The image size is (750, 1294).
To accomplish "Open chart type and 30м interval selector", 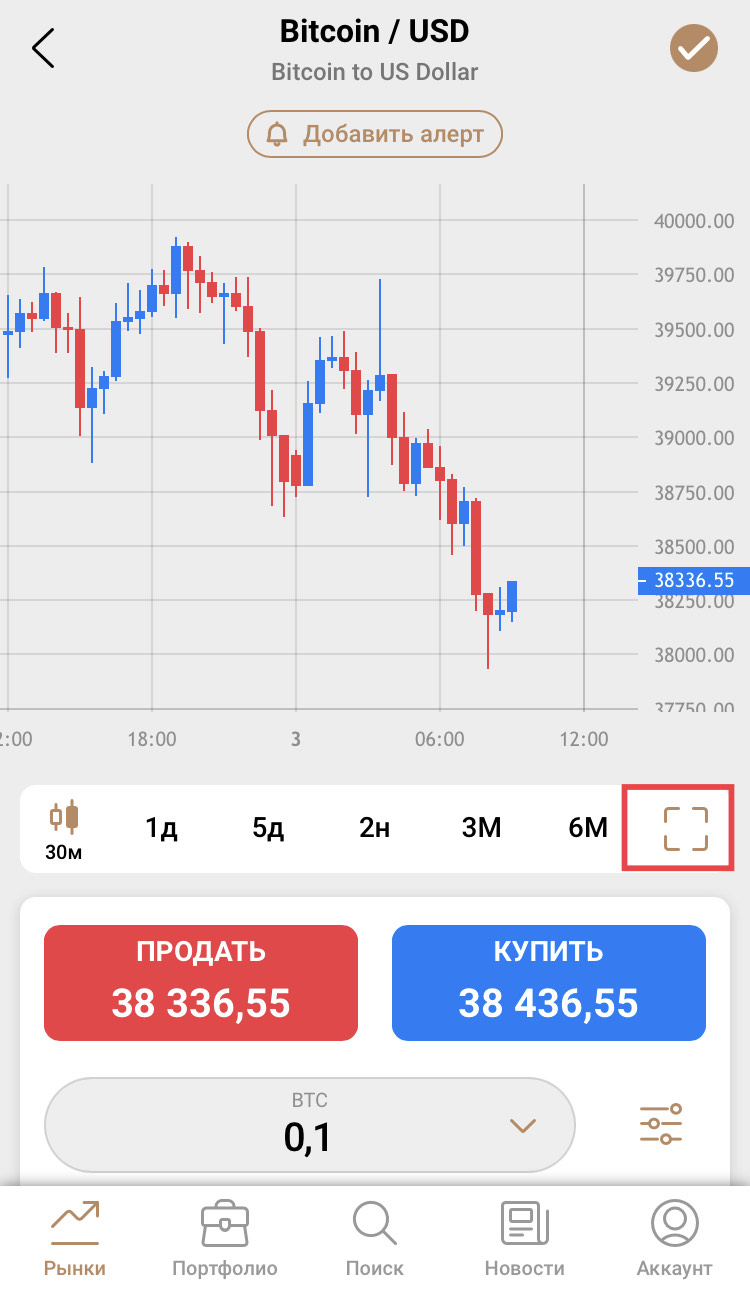I will point(63,830).
